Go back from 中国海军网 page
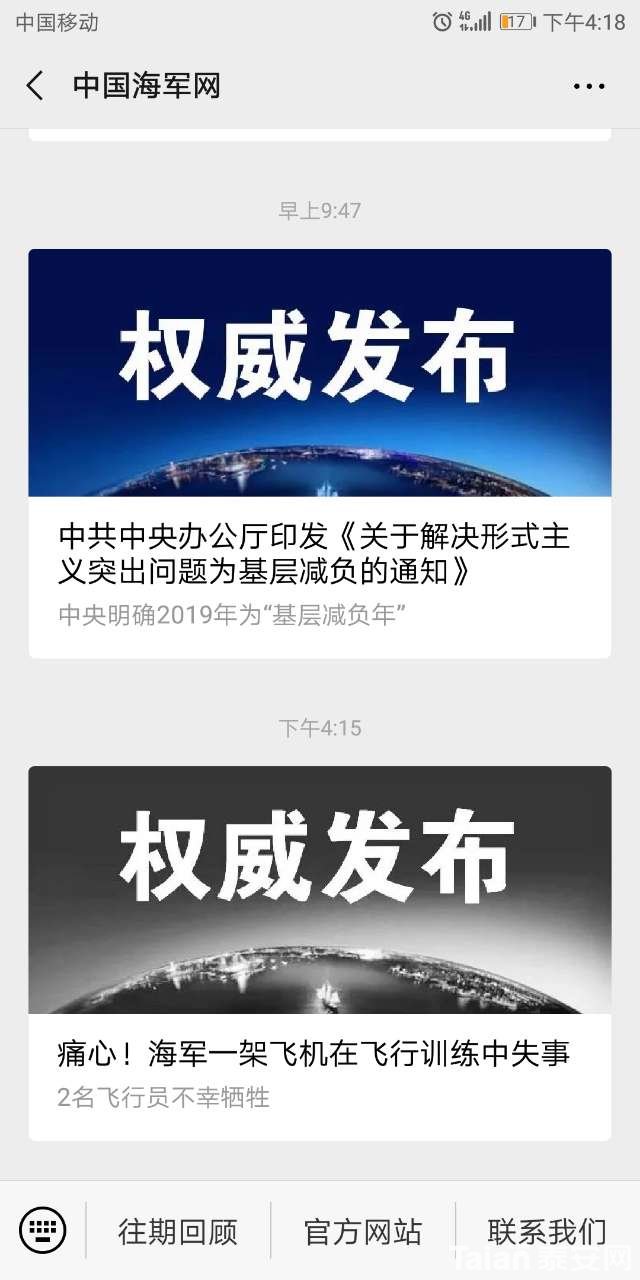This screenshot has height=1280, width=640. point(35,86)
